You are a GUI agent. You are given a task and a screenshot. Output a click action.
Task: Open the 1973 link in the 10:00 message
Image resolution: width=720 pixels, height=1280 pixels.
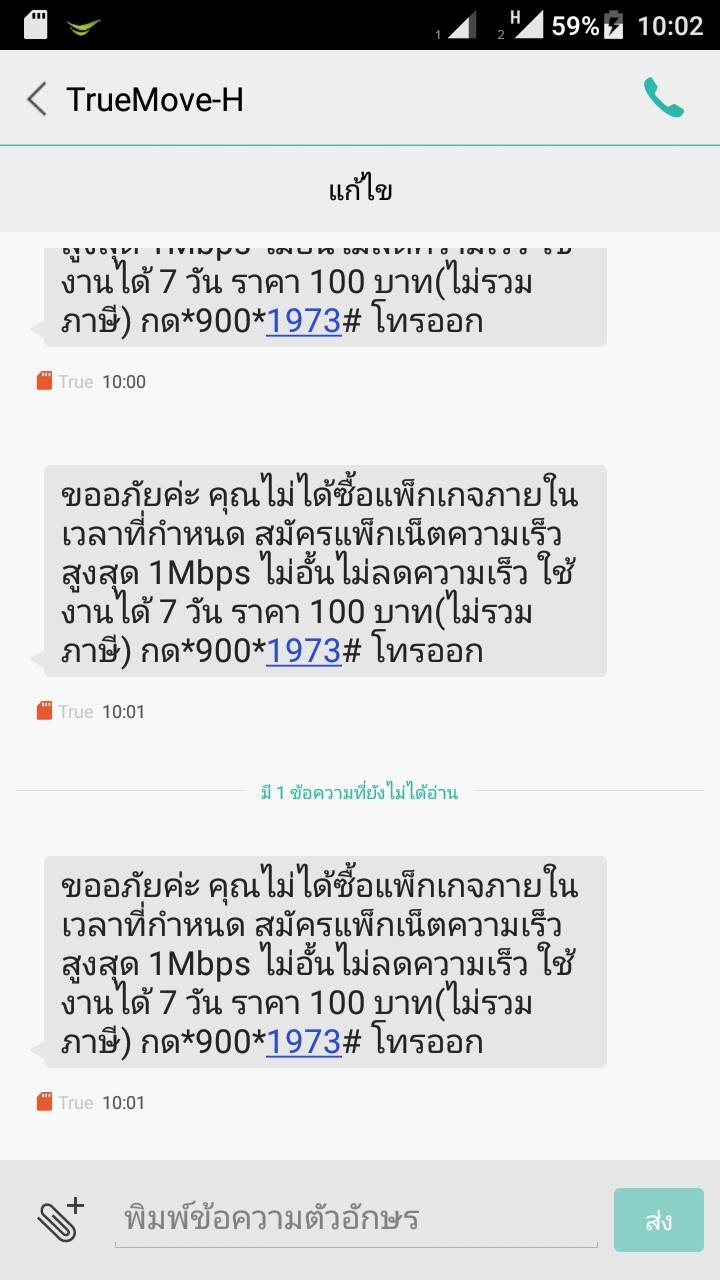click(304, 321)
